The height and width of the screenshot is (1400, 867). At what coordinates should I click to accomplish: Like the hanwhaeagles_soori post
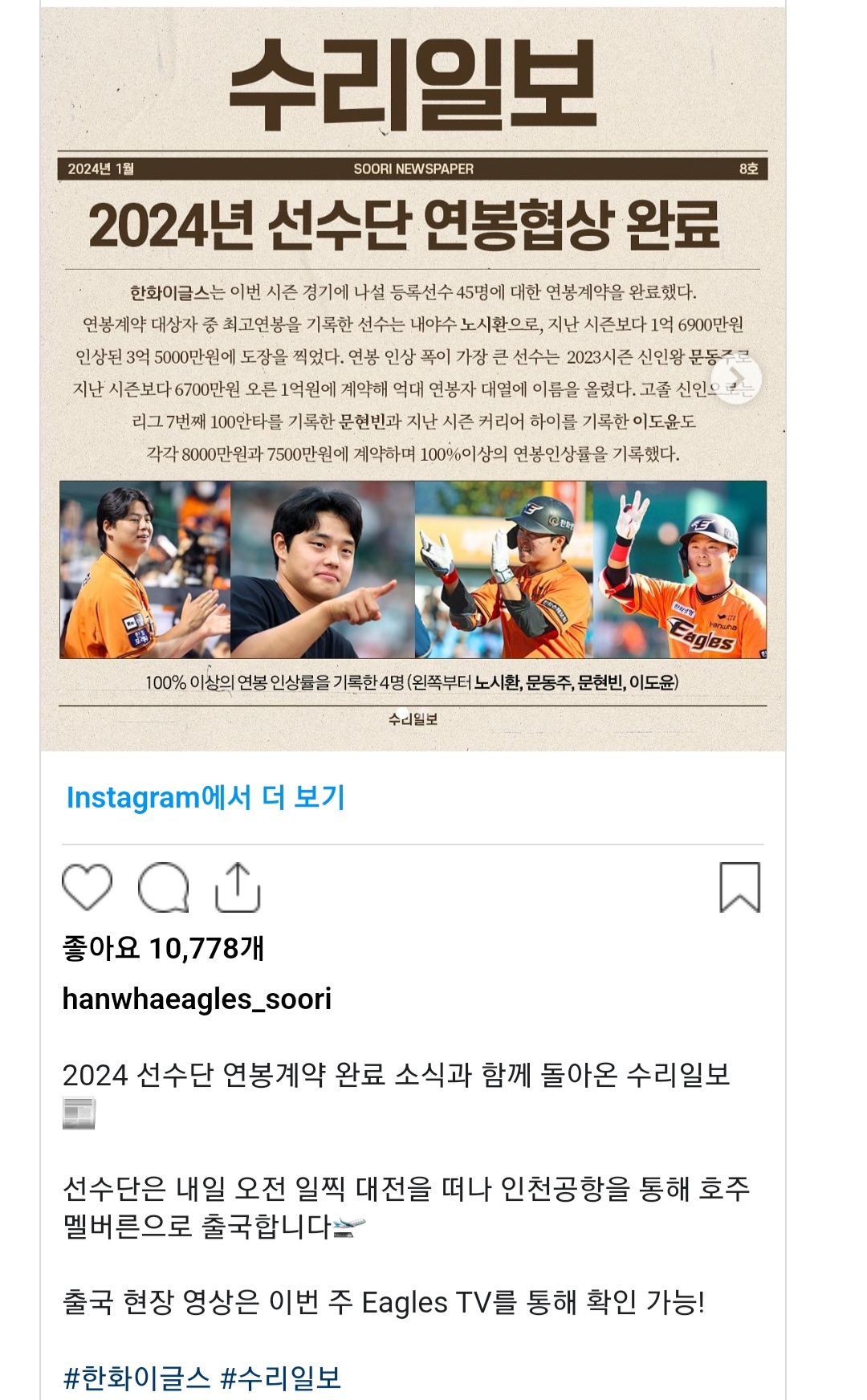87,887
